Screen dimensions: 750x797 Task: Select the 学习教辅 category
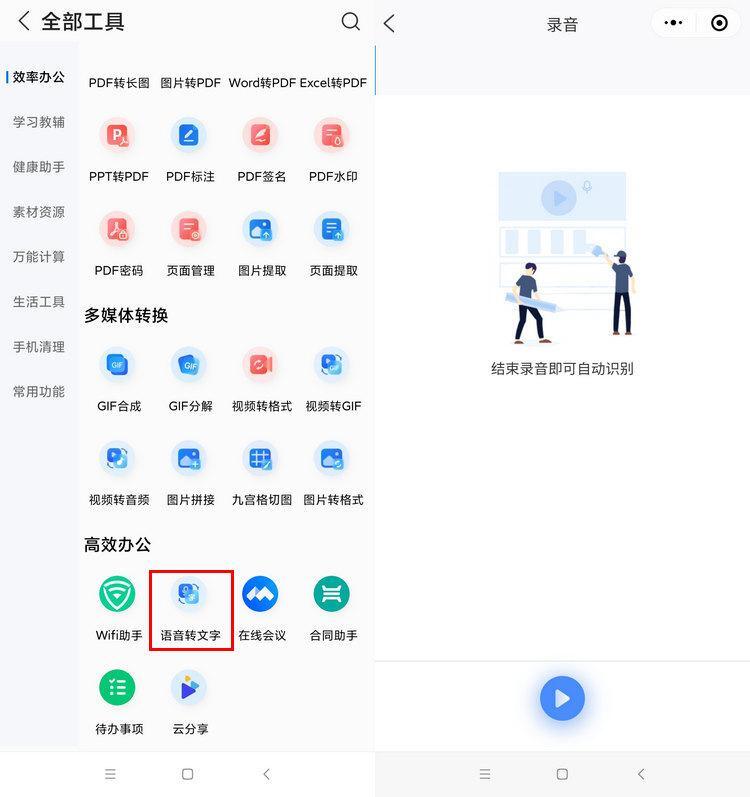39,122
